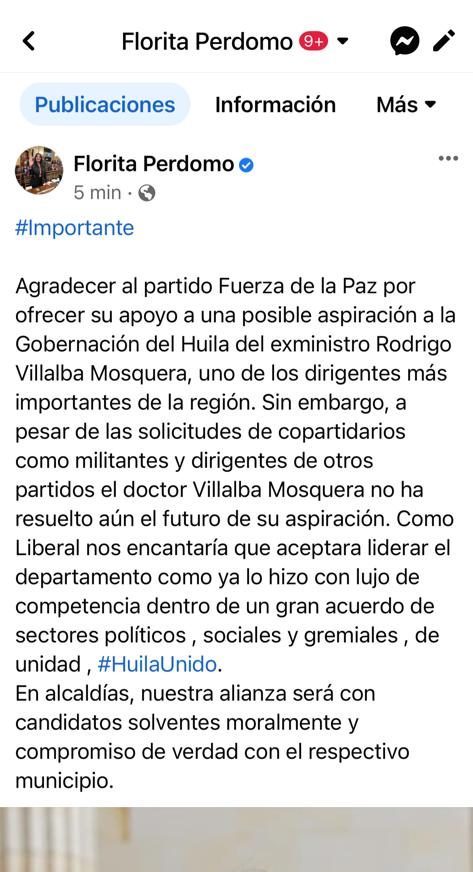Viewport: 473px width, 872px height.
Task: Open the #HuilaUnido hashtag
Action: tap(157, 664)
